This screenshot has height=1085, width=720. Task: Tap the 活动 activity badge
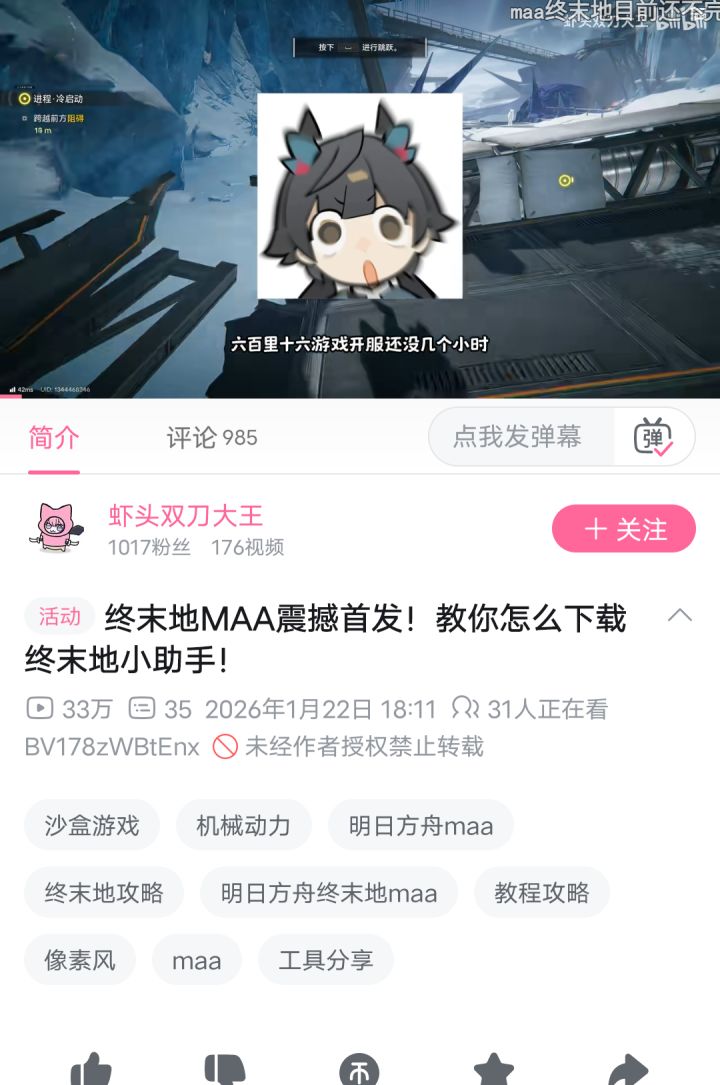pos(59,617)
